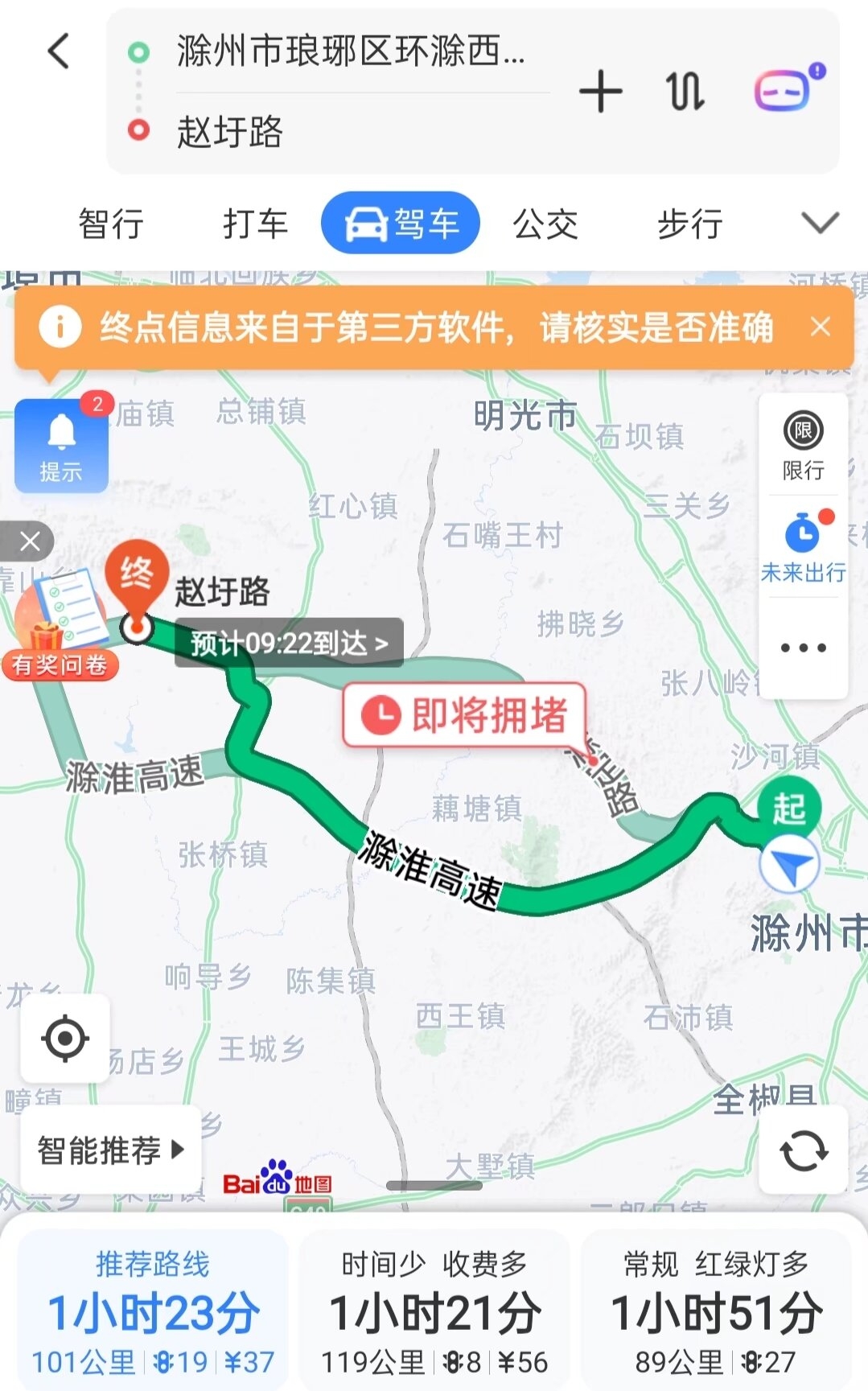Expand more travel modes with the chevron
868x1391 pixels.
pyautogui.click(x=821, y=223)
